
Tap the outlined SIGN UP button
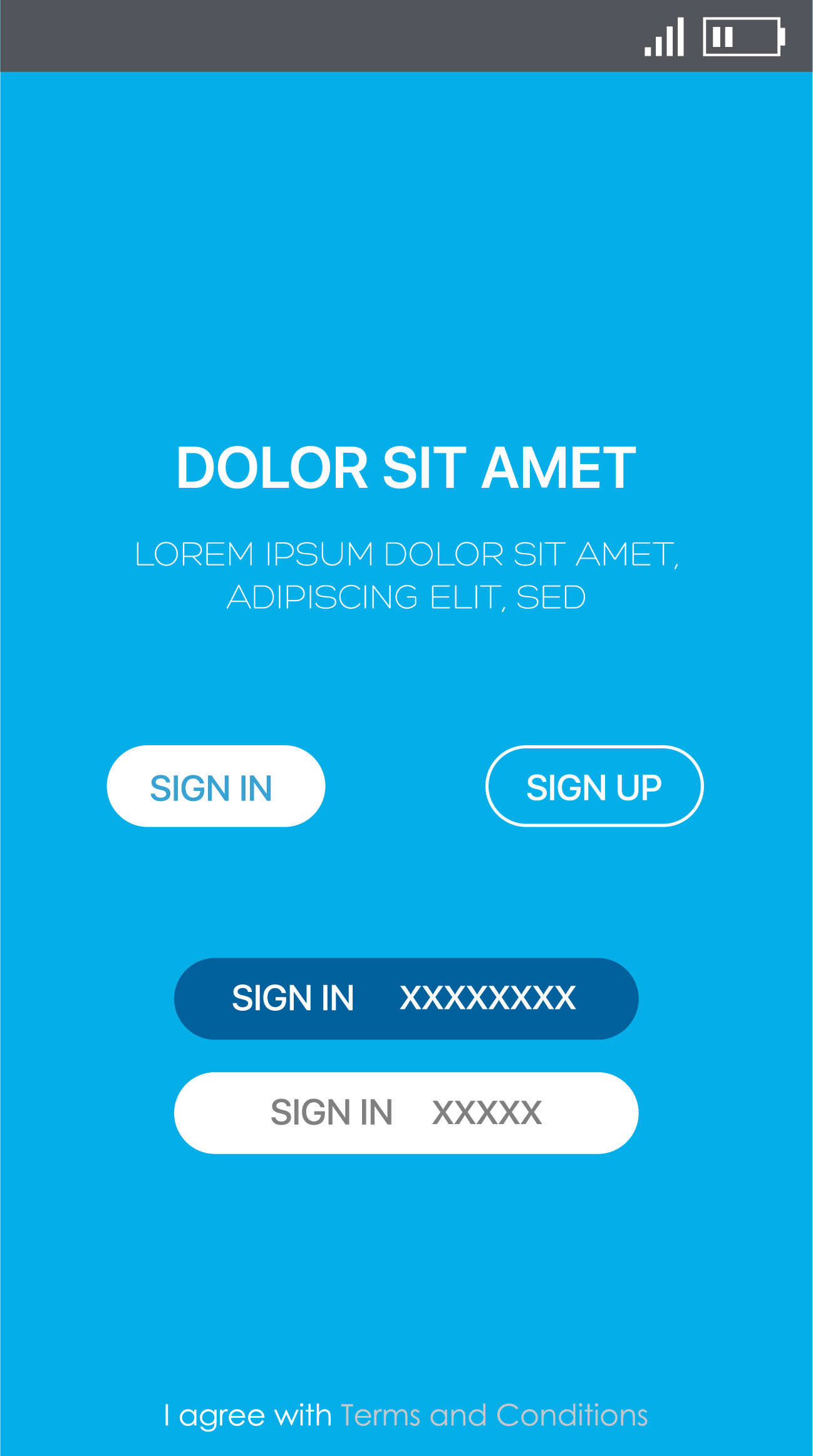[x=594, y=786]
